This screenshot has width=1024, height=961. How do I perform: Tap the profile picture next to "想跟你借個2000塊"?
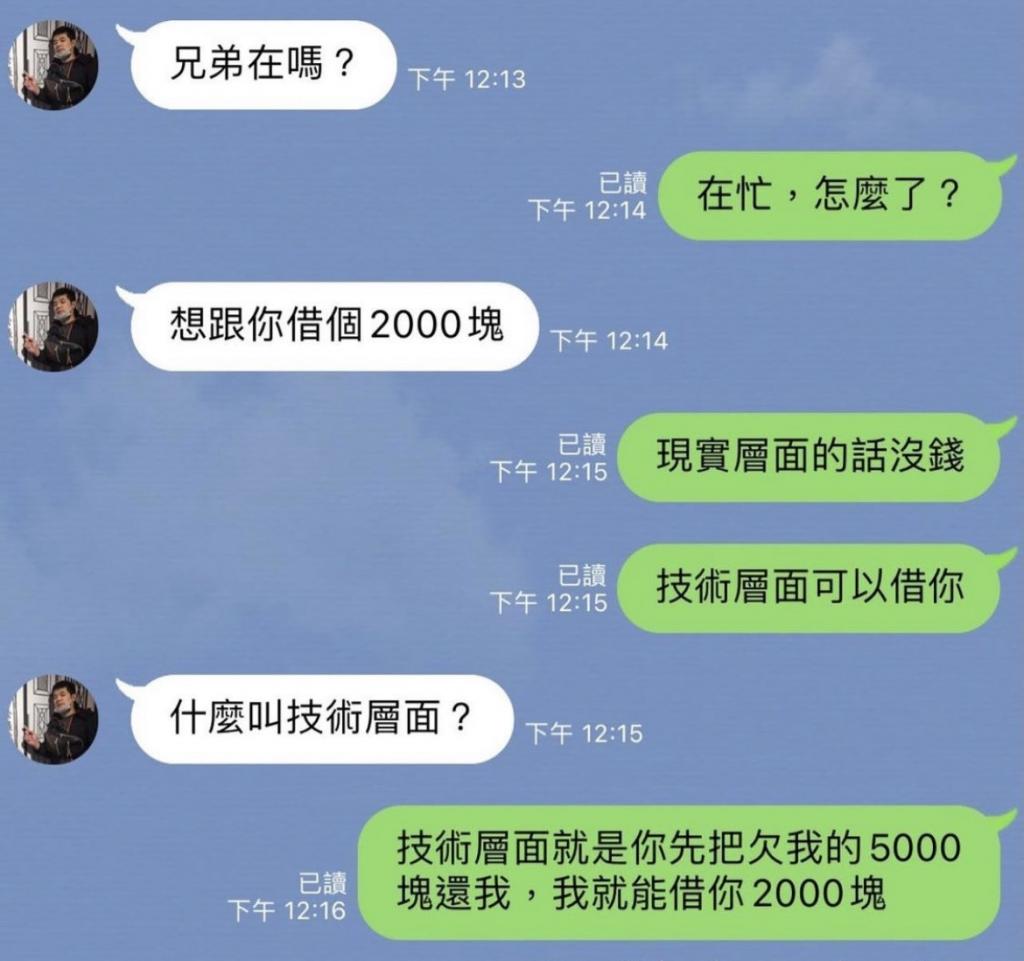[55, 328]
